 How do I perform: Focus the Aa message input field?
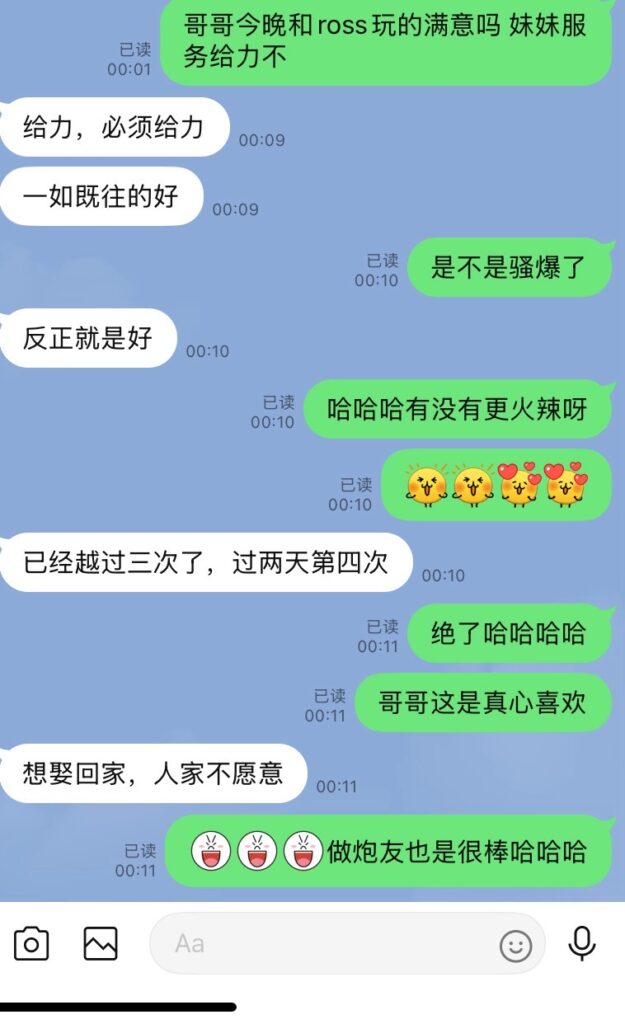click(x=320, y=943)
